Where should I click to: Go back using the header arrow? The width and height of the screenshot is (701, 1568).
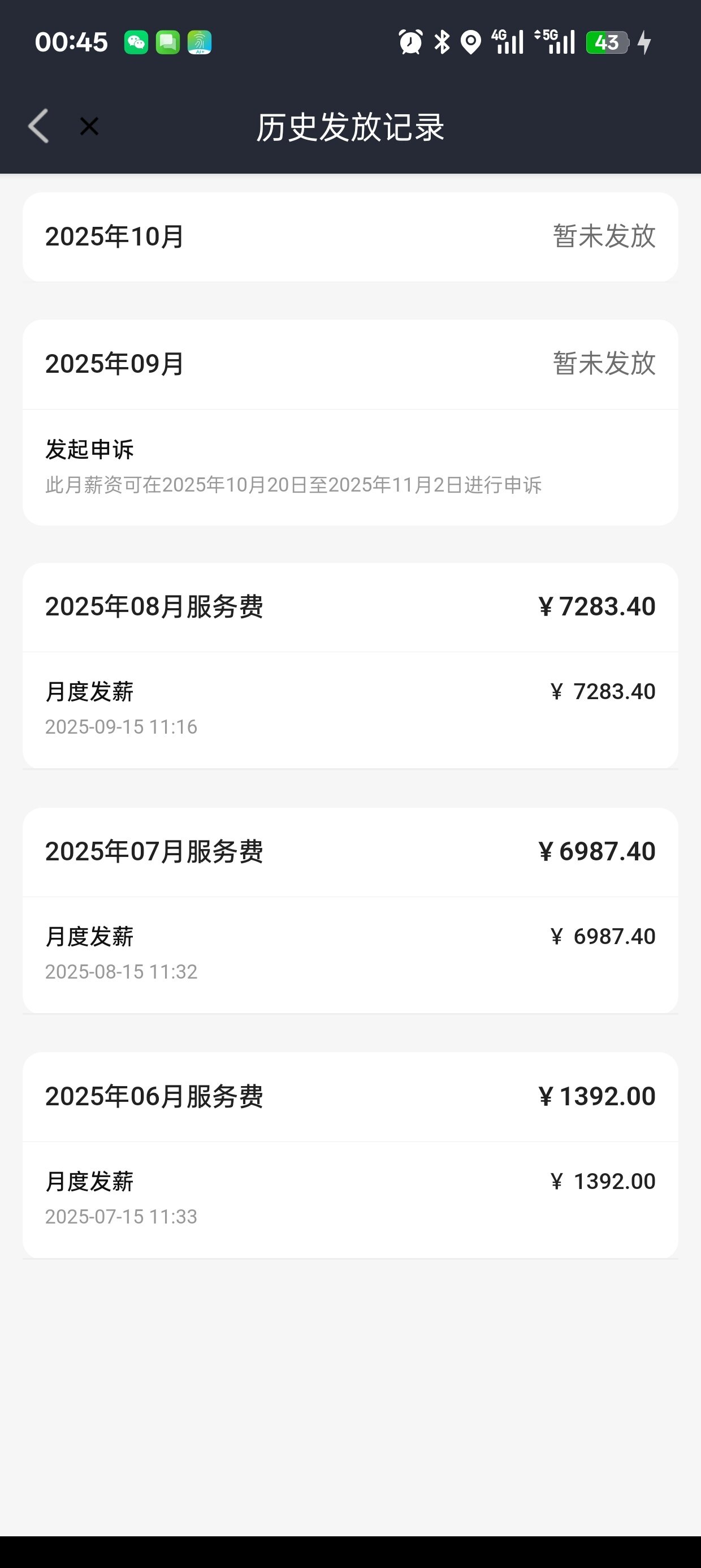39,127
